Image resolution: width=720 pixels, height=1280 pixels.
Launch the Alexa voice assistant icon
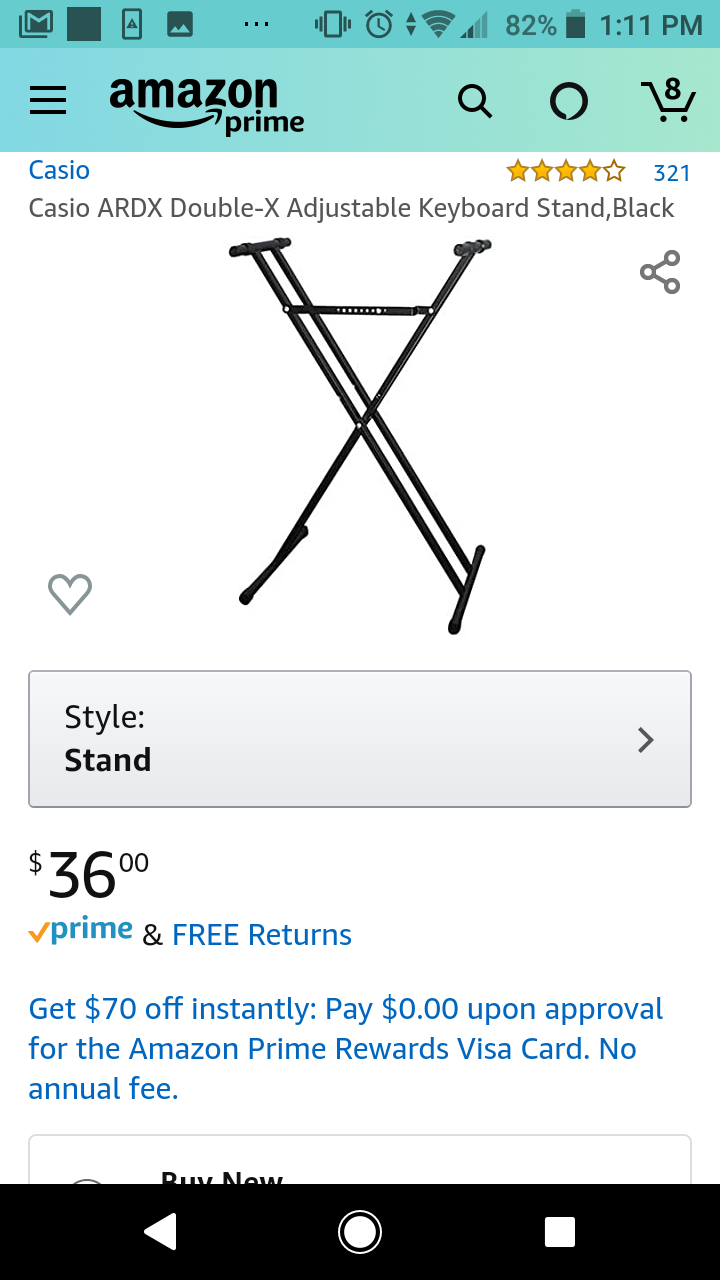[x=569, y=101]
